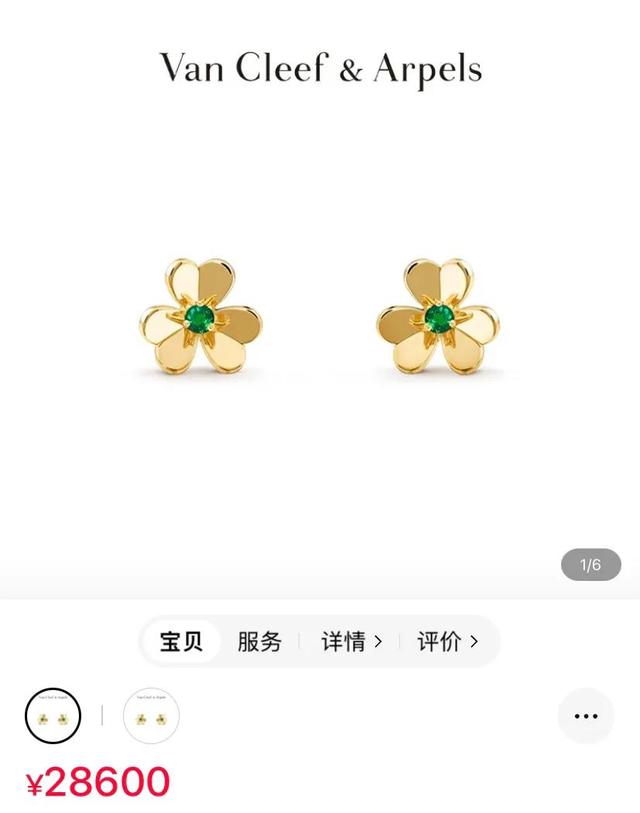Open the three-dot more options button
The height and width of the screenshot is (813, 640).
tap(586, 716)
